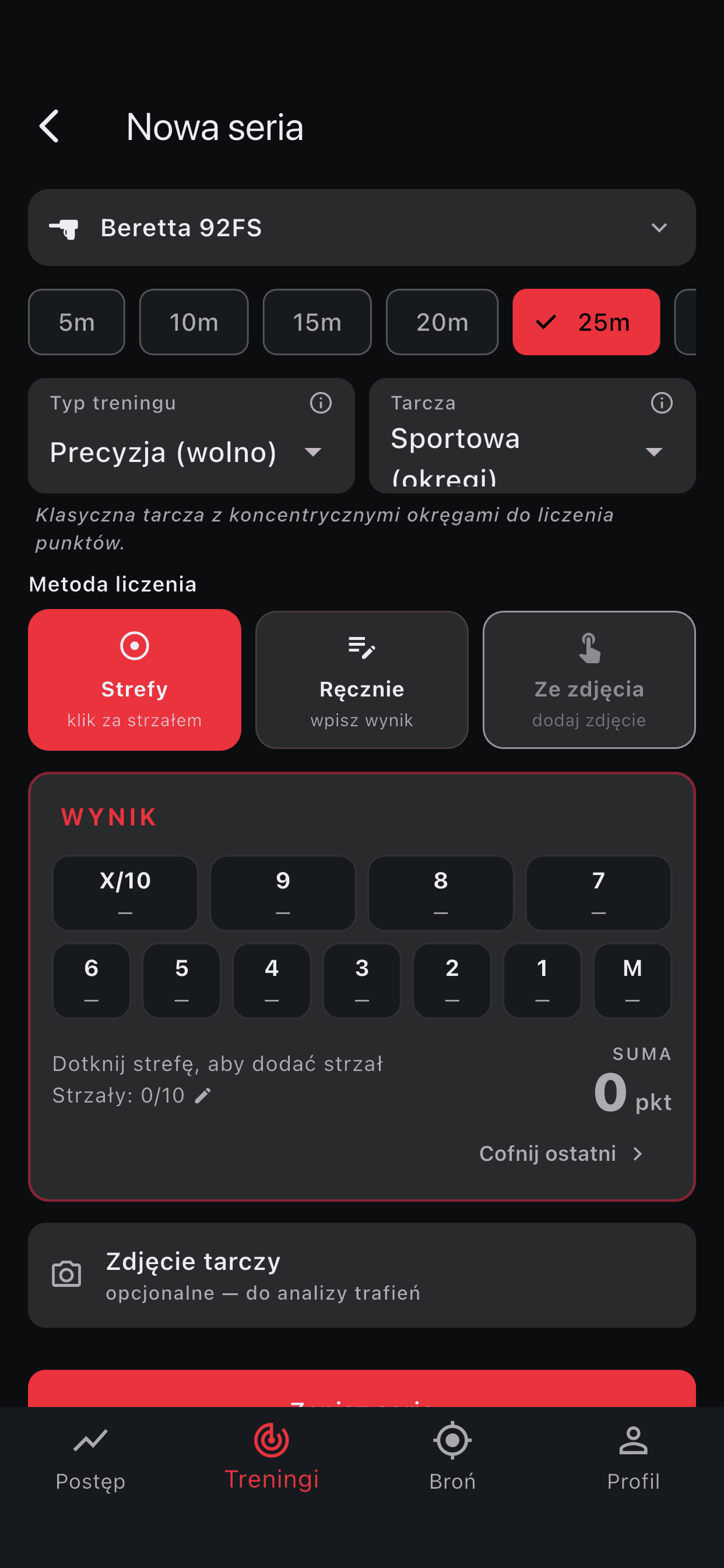Viewport: 724px width, 1568px height.
Task: Enable the Strefy counting method
Action: click(135, 681)
